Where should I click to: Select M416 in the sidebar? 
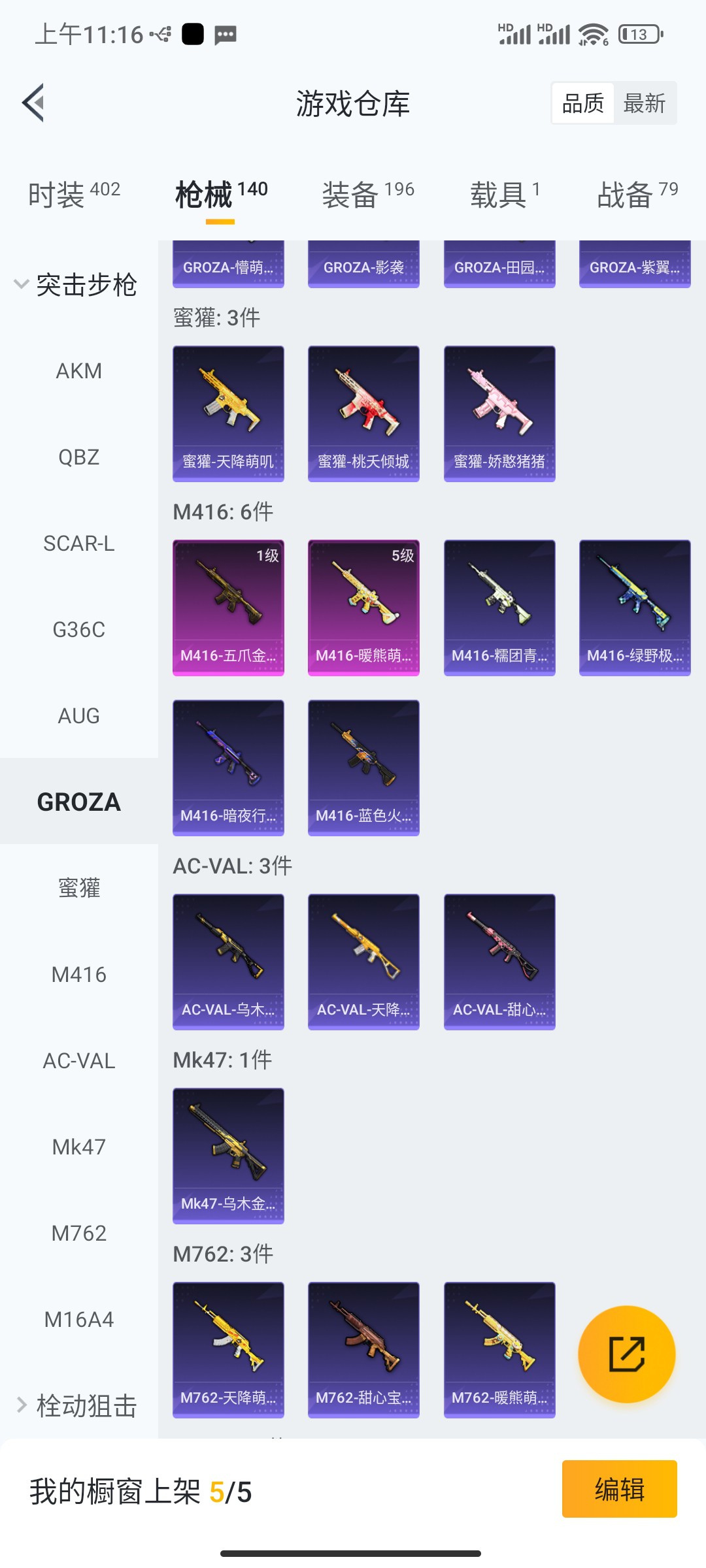(x=78, y=975)
